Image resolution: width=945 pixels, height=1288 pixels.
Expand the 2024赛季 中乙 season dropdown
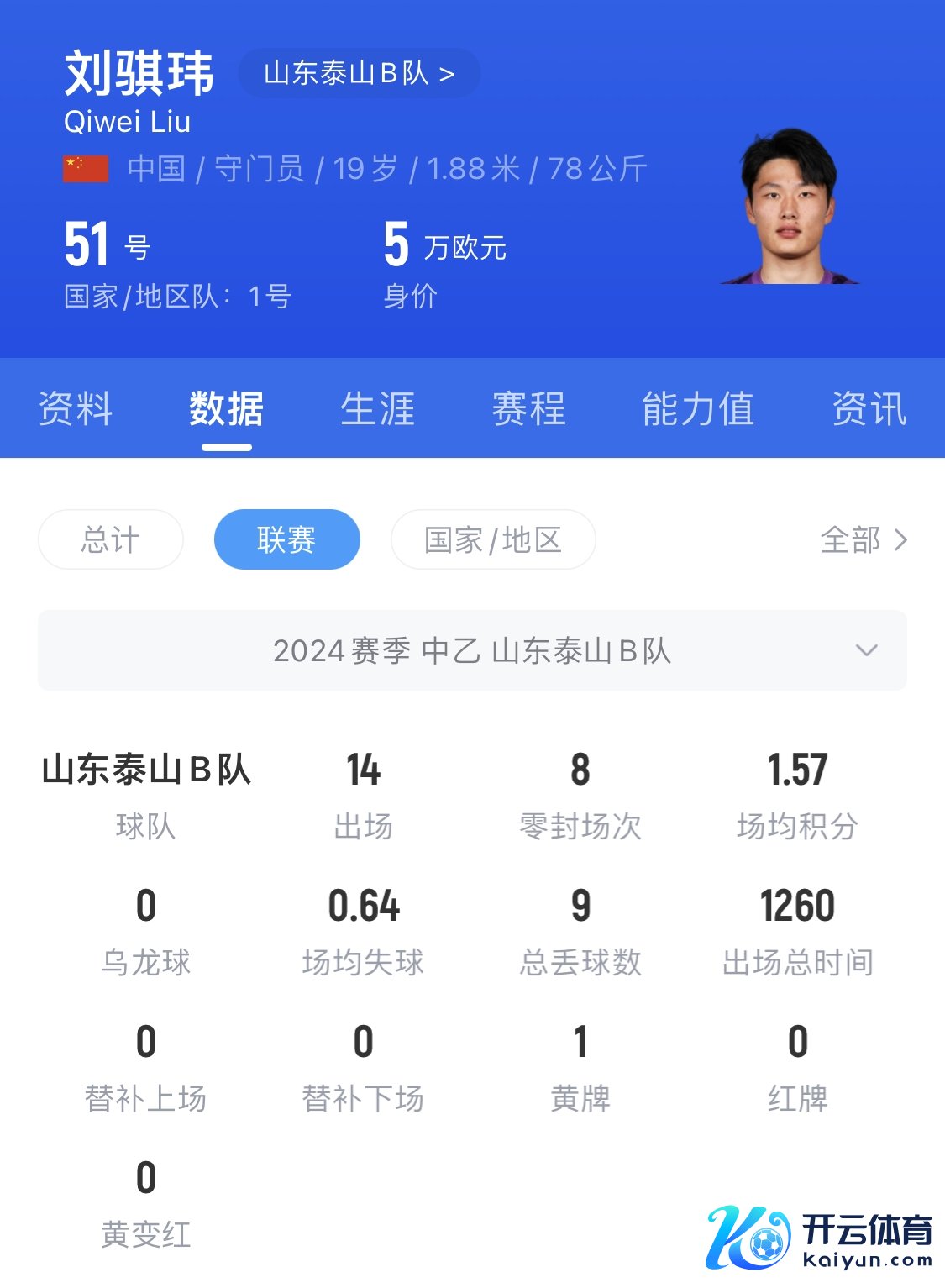pos(472,650)
